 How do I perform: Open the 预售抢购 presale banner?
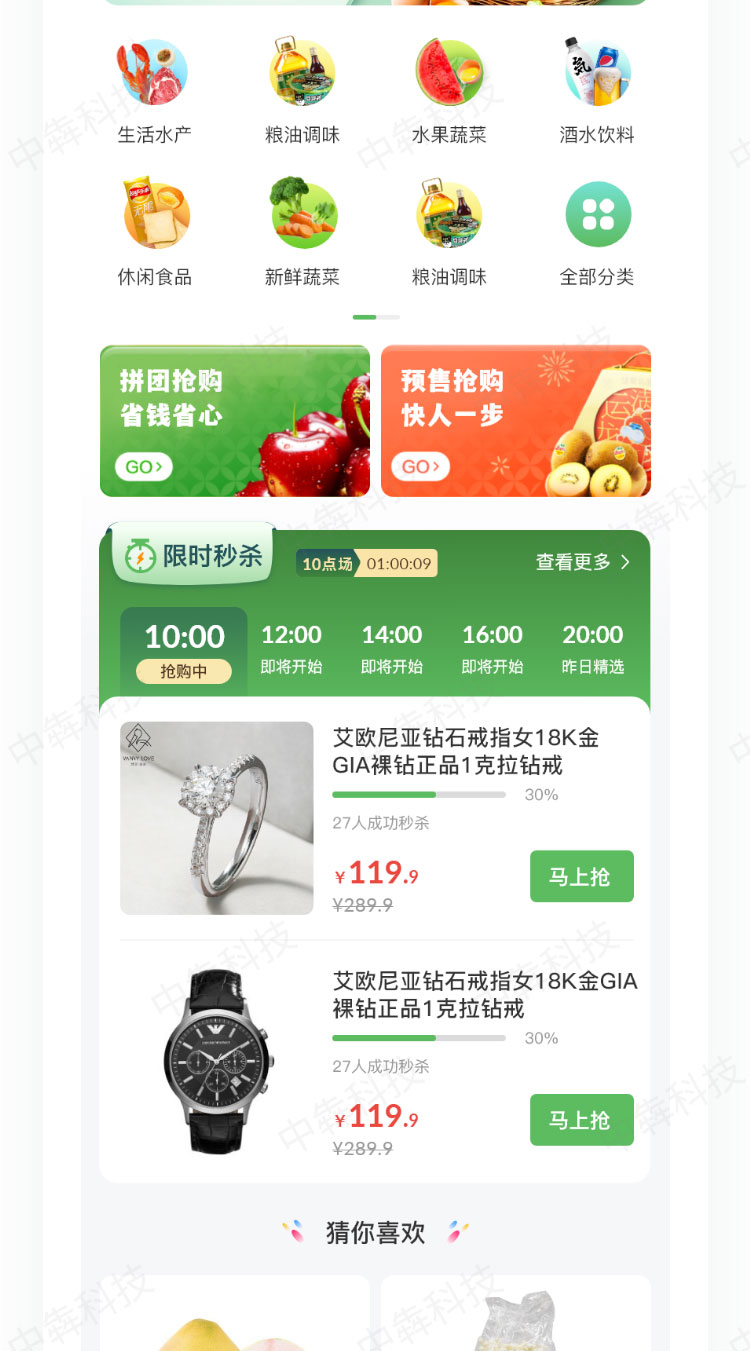[515, 421]
